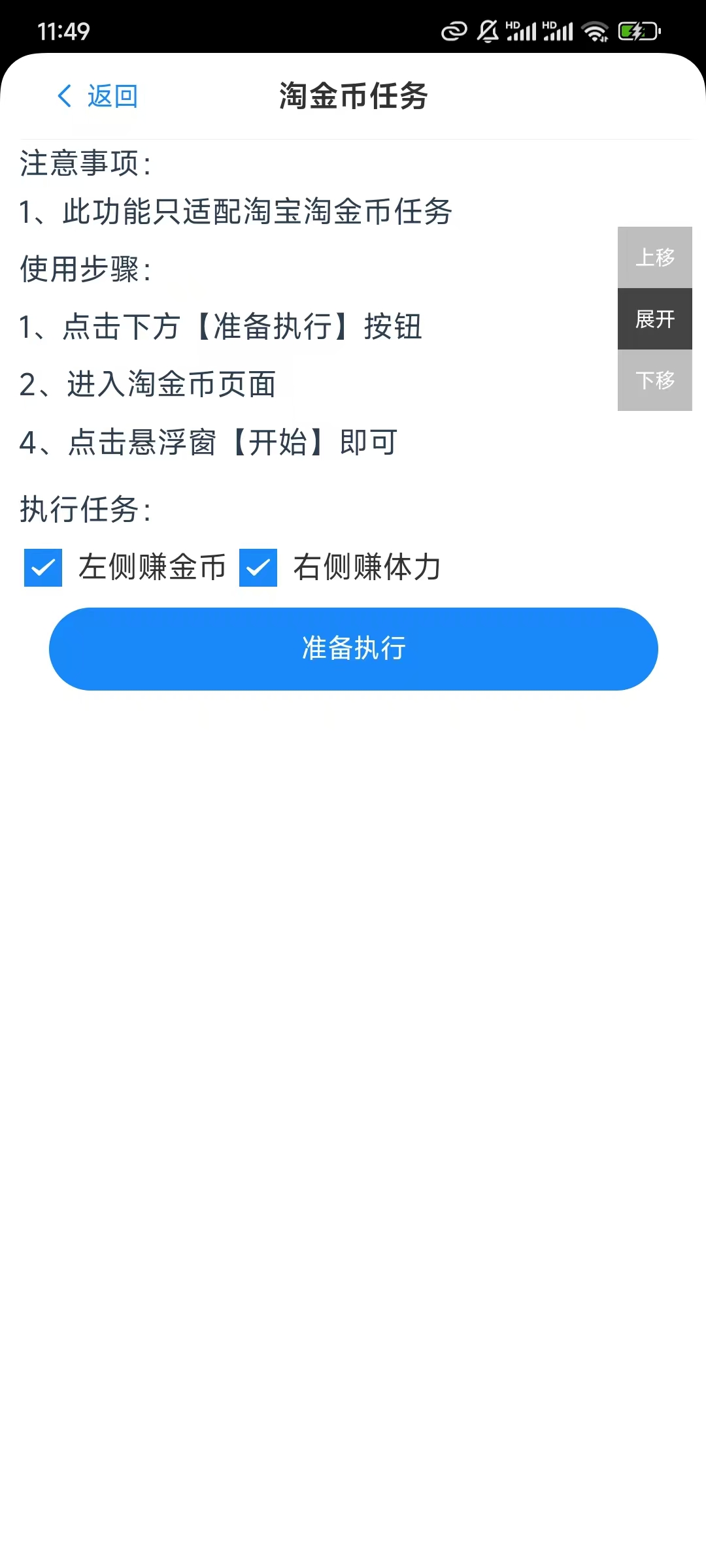706x1568 pixels.
Task: Go back using the 返回 button
Action: click(97, 96)
